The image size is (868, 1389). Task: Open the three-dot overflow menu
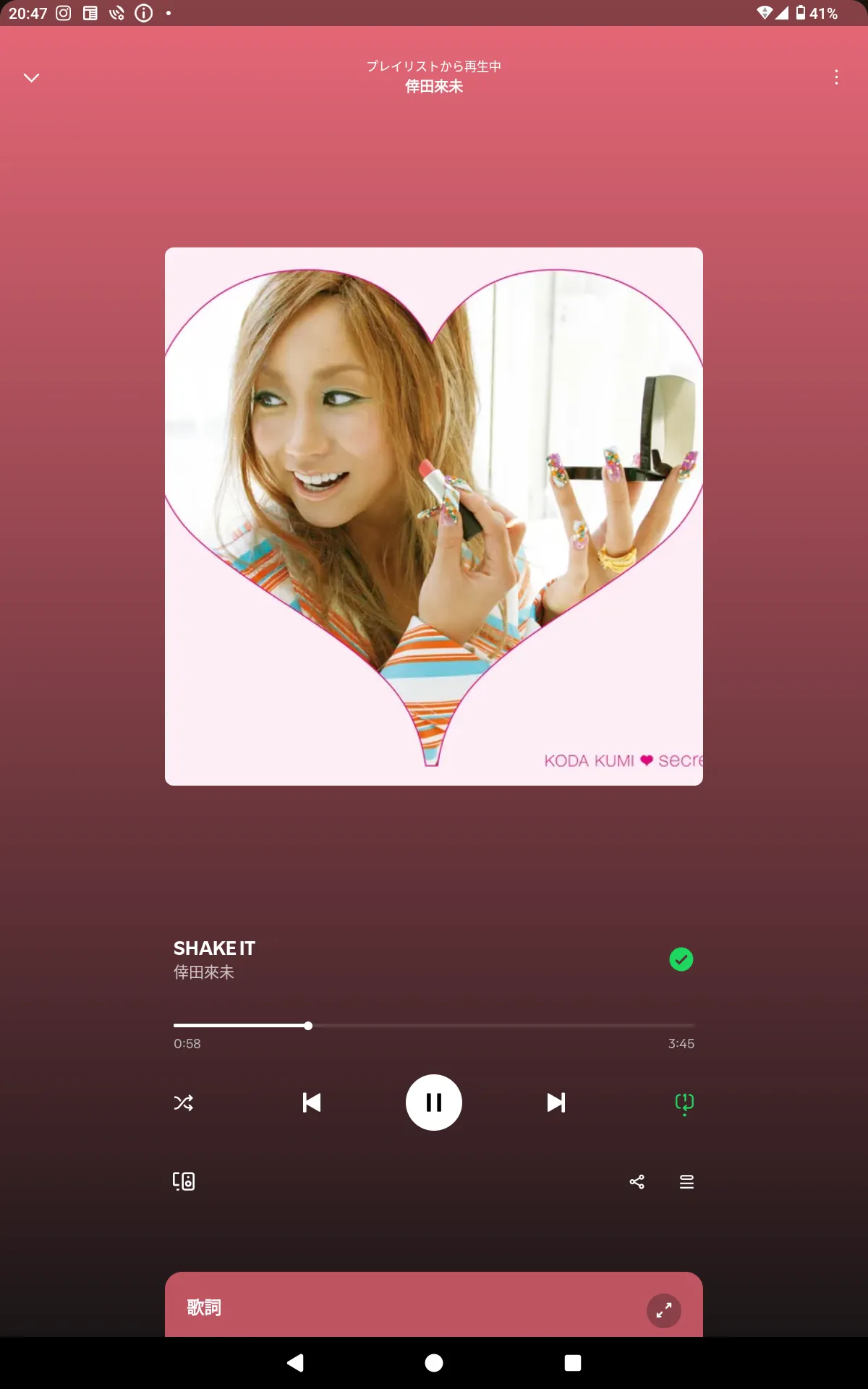click(836, 77)
